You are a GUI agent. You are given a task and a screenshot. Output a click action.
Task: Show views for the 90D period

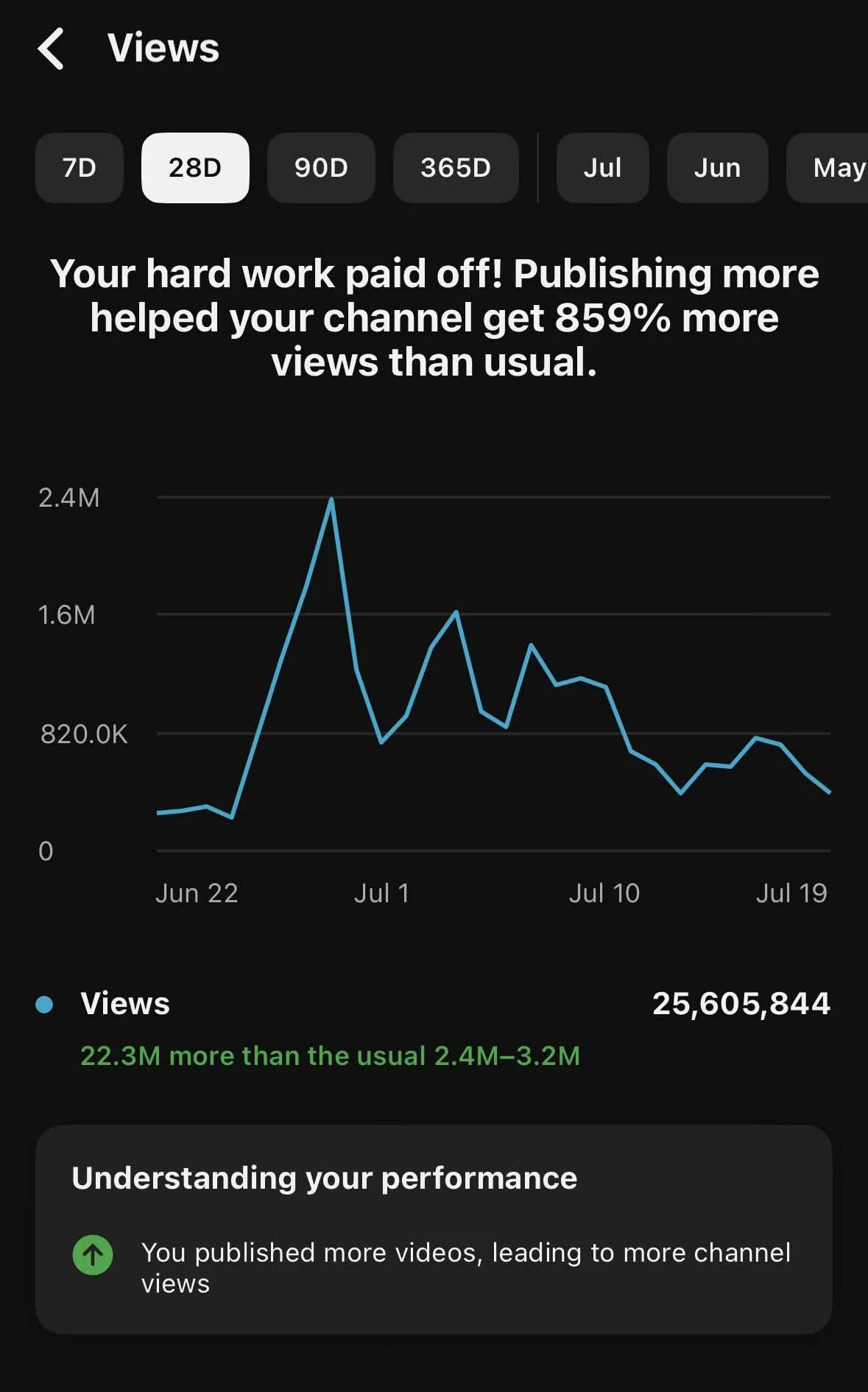click(x=321, y=168)
